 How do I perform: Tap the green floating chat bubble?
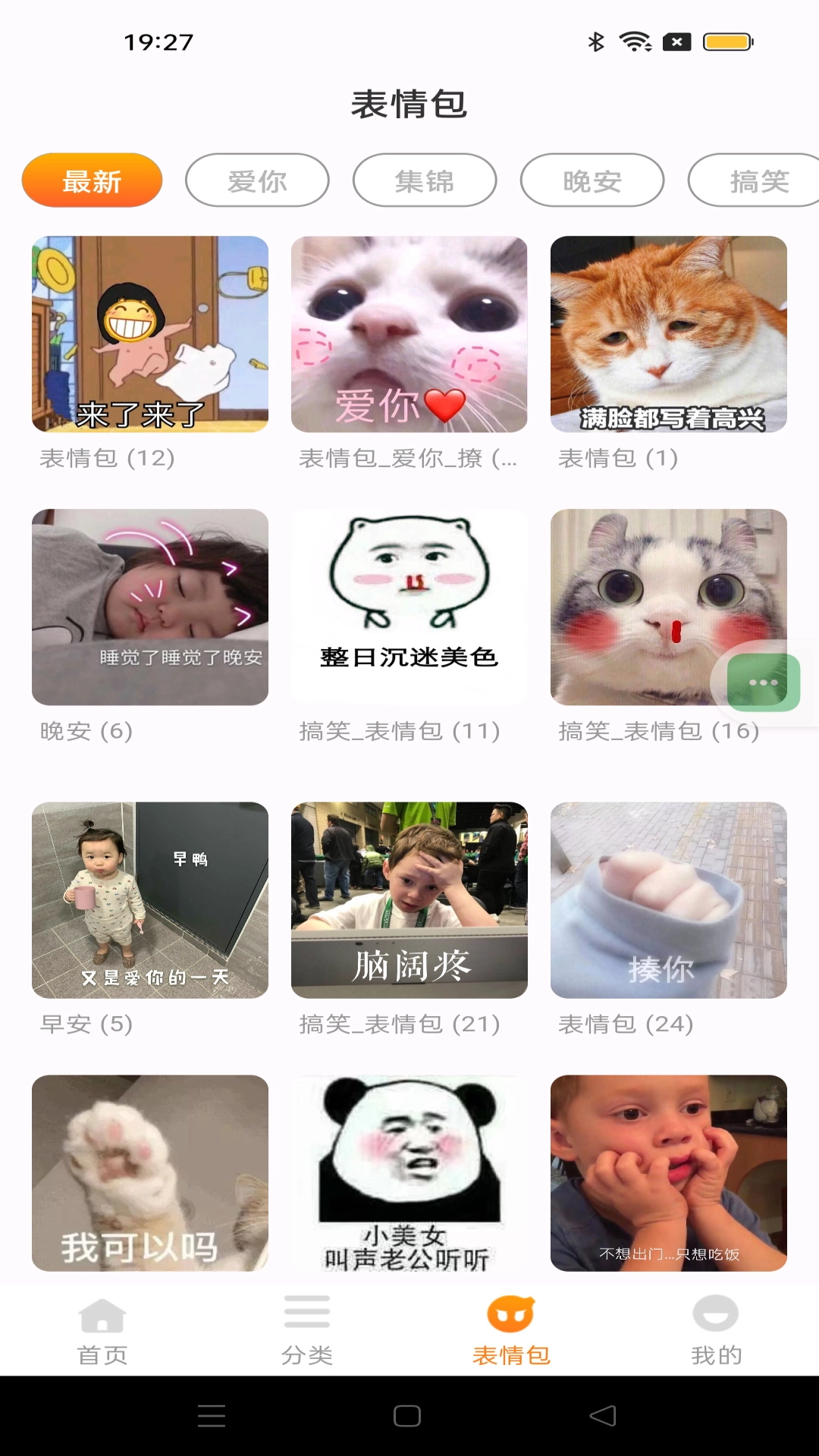click(764, 682)
